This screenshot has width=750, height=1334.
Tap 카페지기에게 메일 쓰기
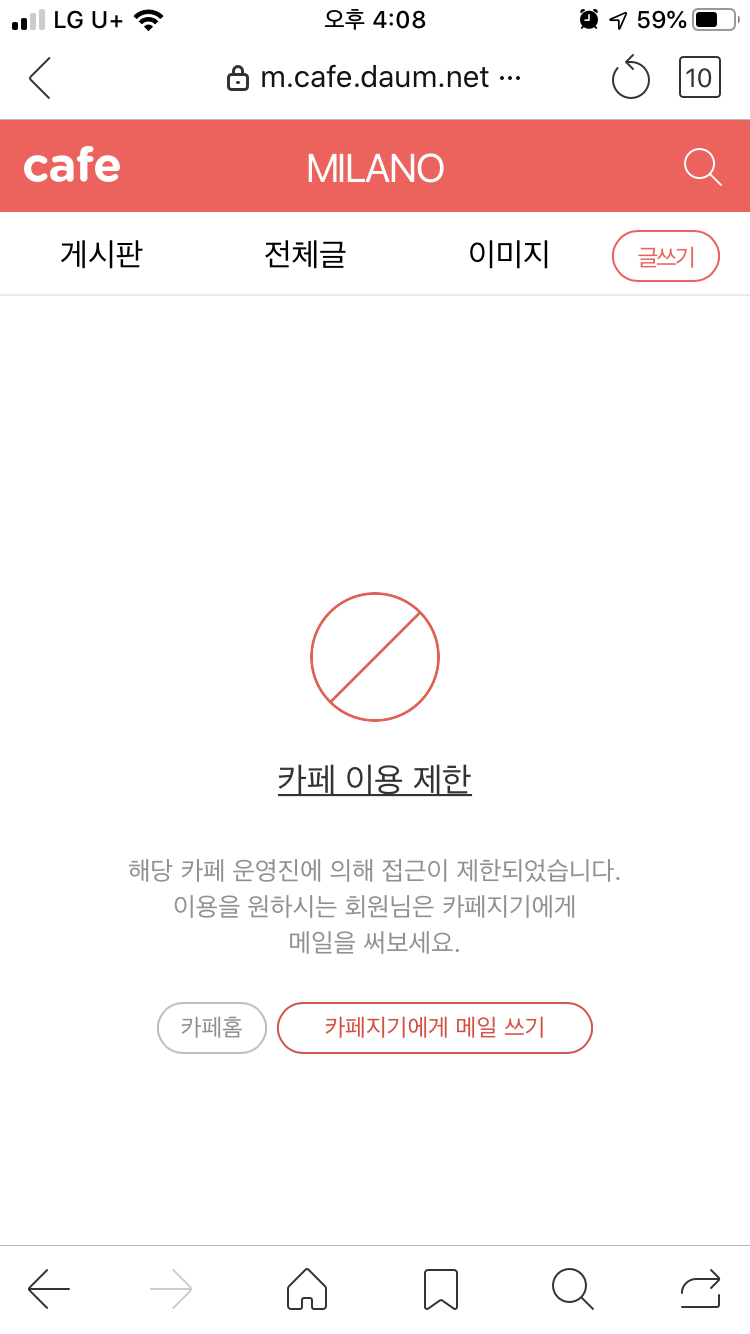(434, 1028)
